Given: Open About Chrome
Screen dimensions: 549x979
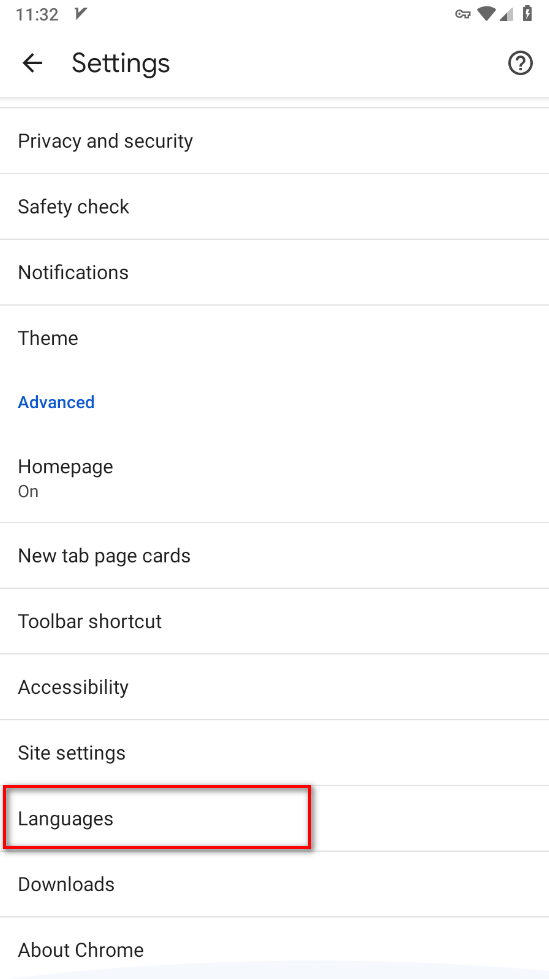Looking at the screenshot, I should pos(274,948).
